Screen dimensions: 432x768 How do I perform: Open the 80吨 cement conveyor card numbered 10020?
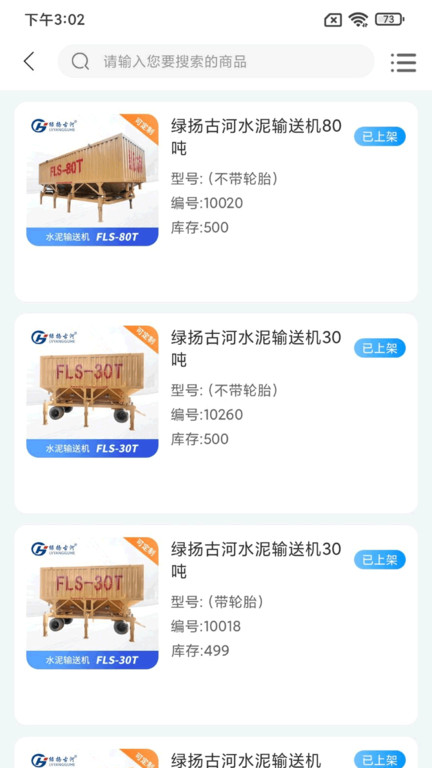pyautogui.click(x=216, y=202)
